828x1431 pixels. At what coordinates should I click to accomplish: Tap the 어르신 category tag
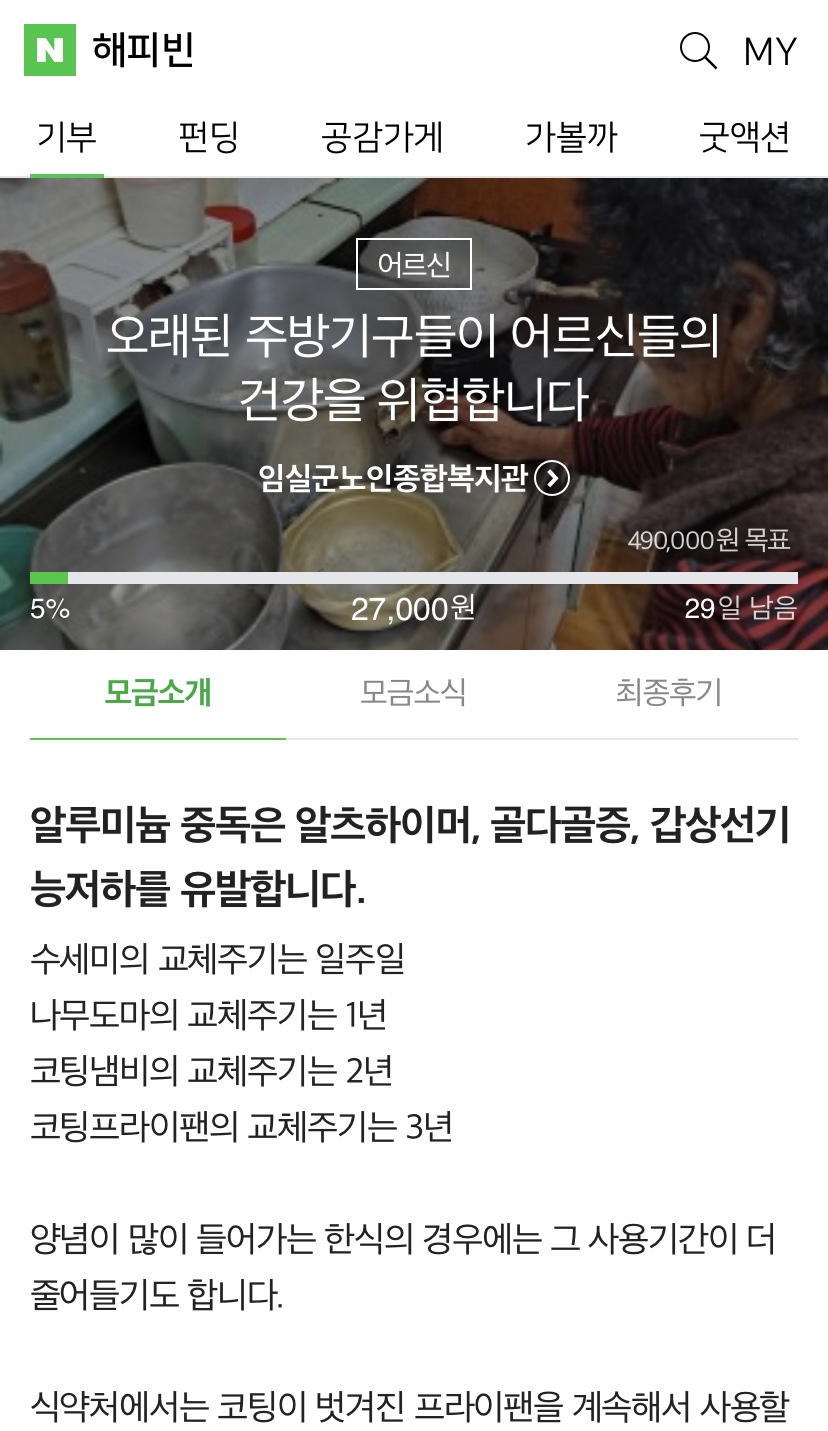pyautogui.click(x=413, y=264)
